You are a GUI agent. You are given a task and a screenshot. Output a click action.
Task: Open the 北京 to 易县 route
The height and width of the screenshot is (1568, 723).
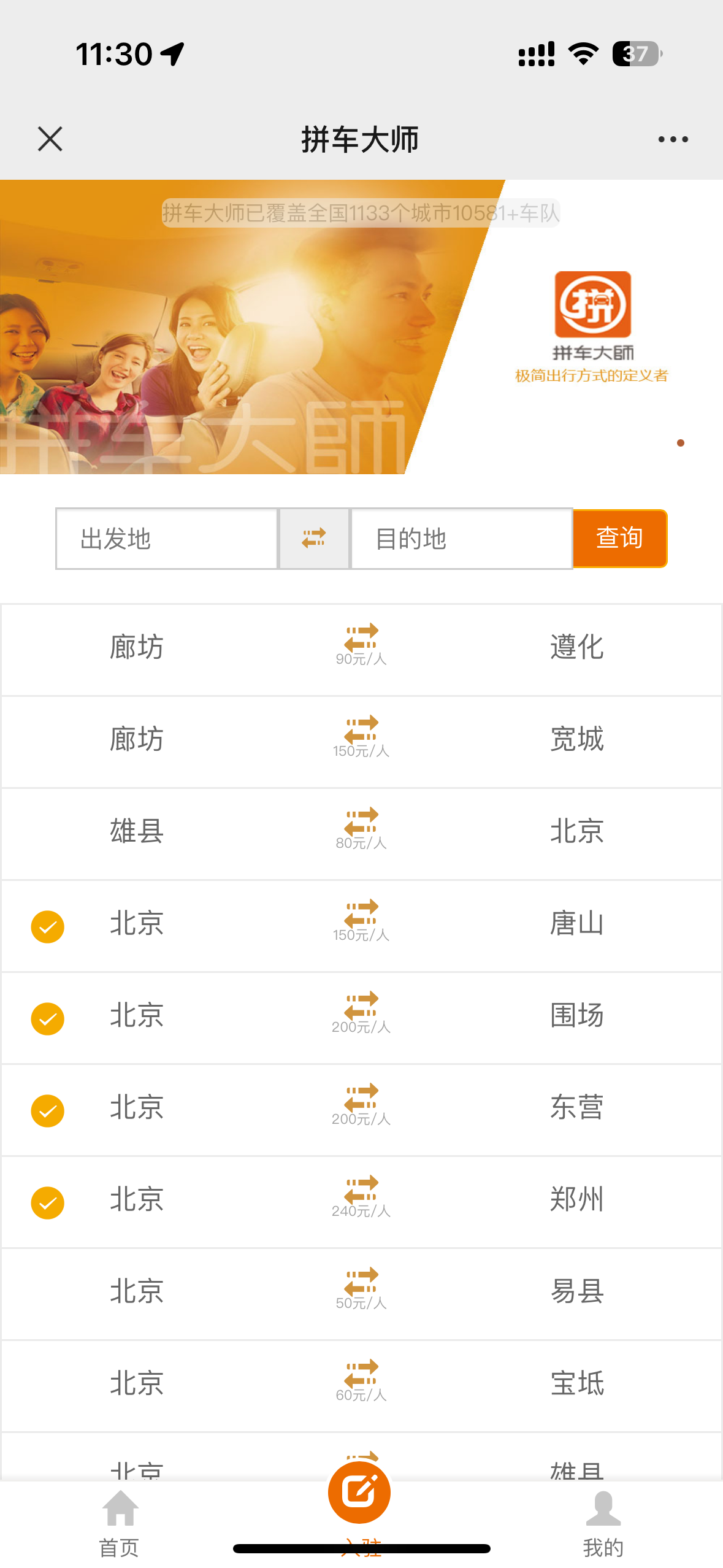pos(361,1294)
